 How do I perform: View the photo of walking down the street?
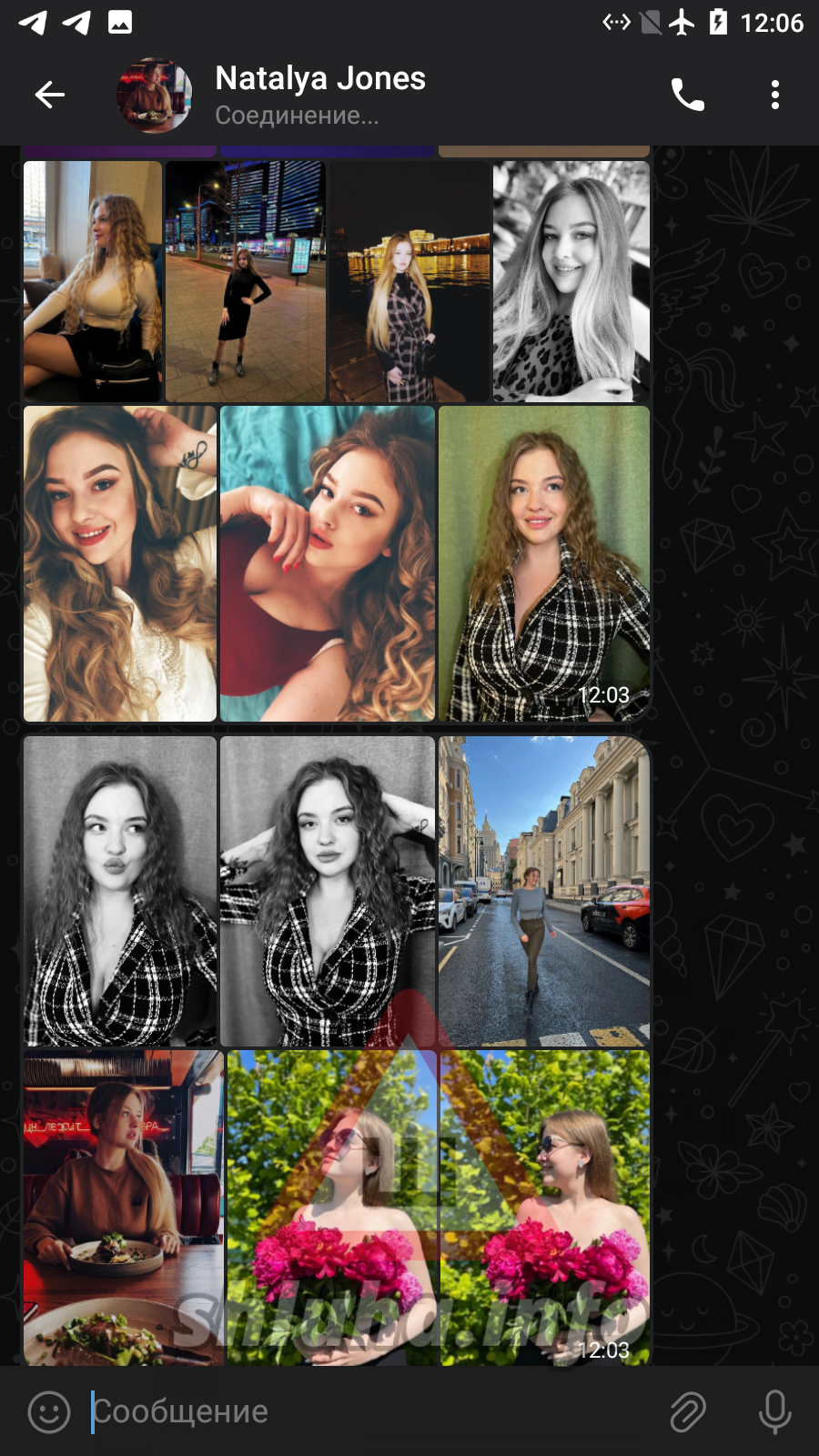pos(543,891)
